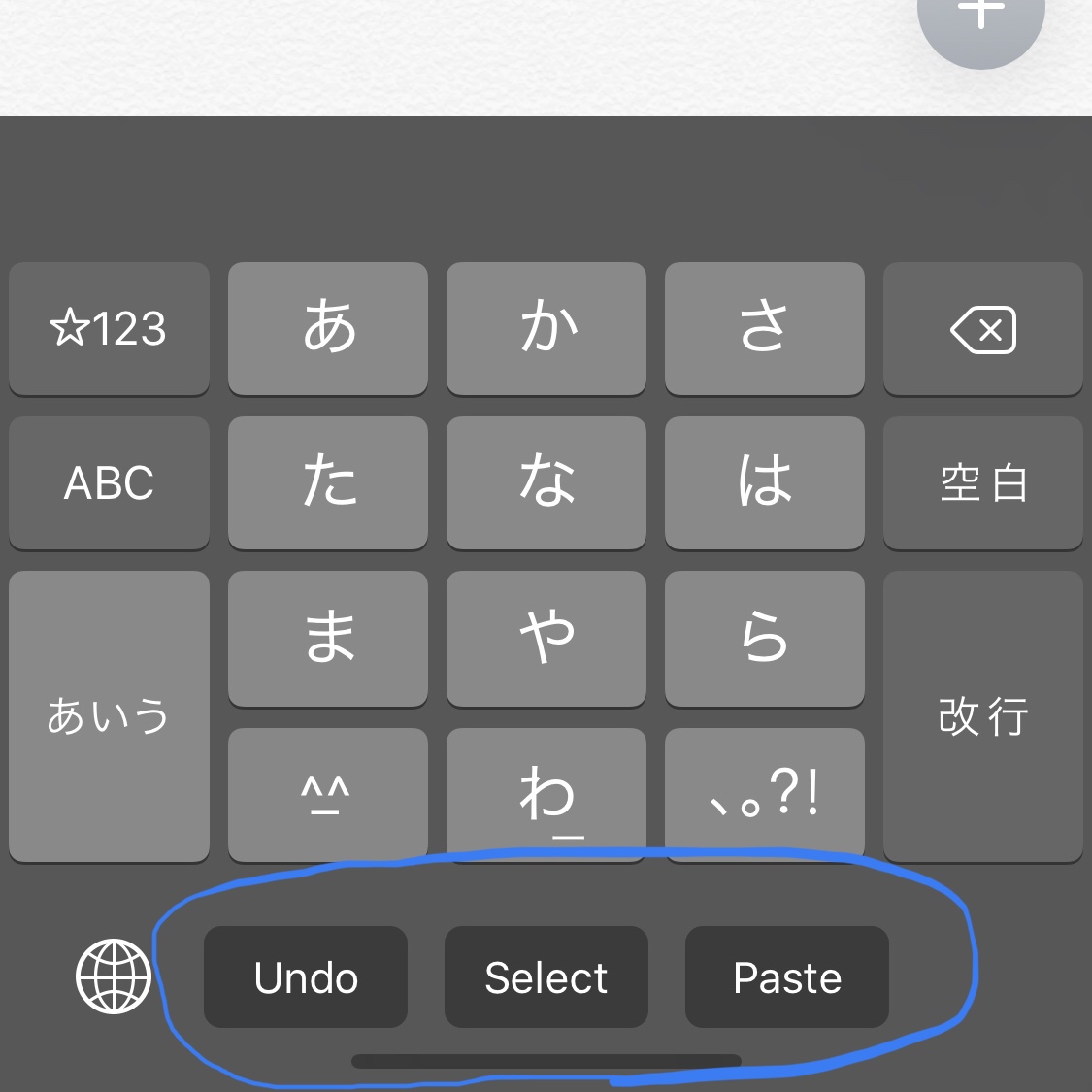Insert a line break with 改行

click(982, 715)
